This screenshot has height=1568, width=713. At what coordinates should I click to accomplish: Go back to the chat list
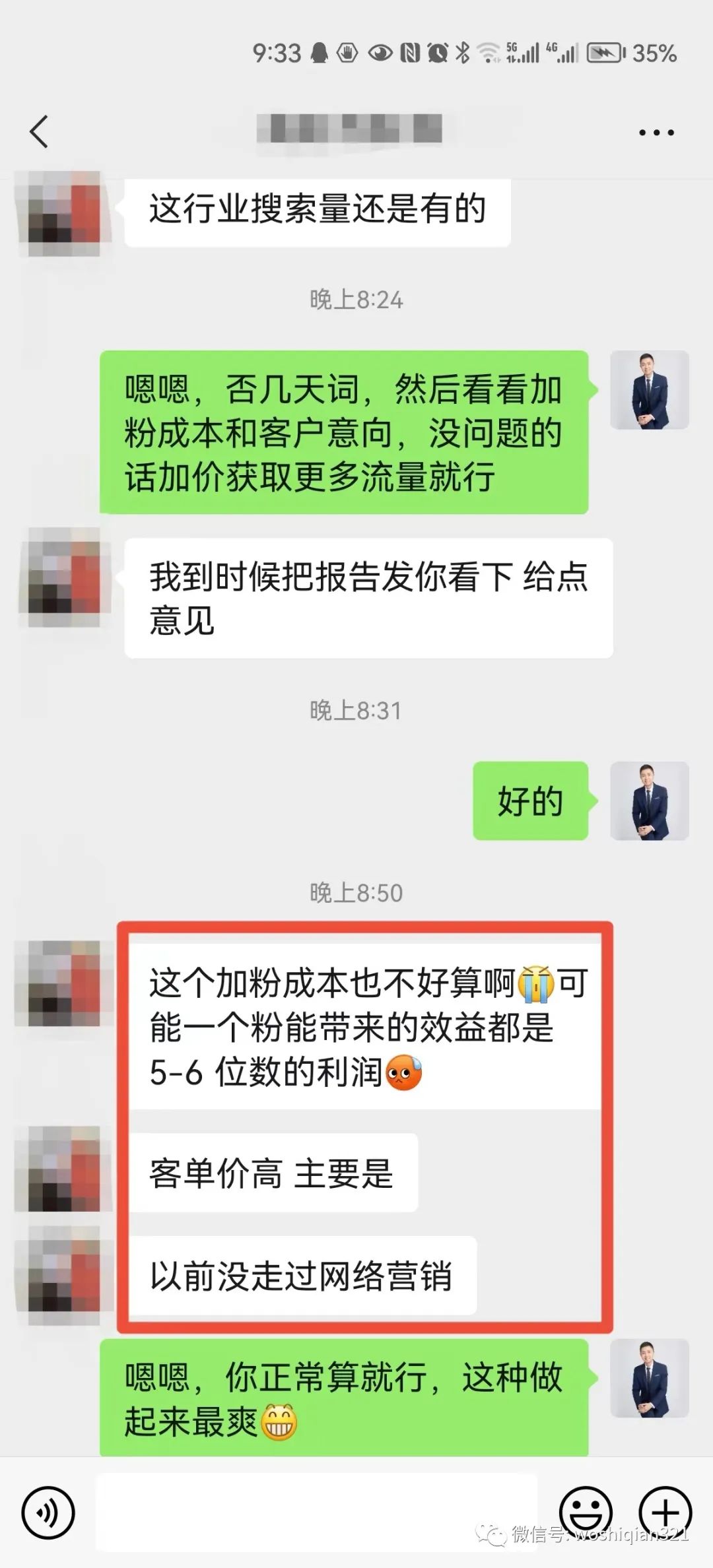click(40, 131)
